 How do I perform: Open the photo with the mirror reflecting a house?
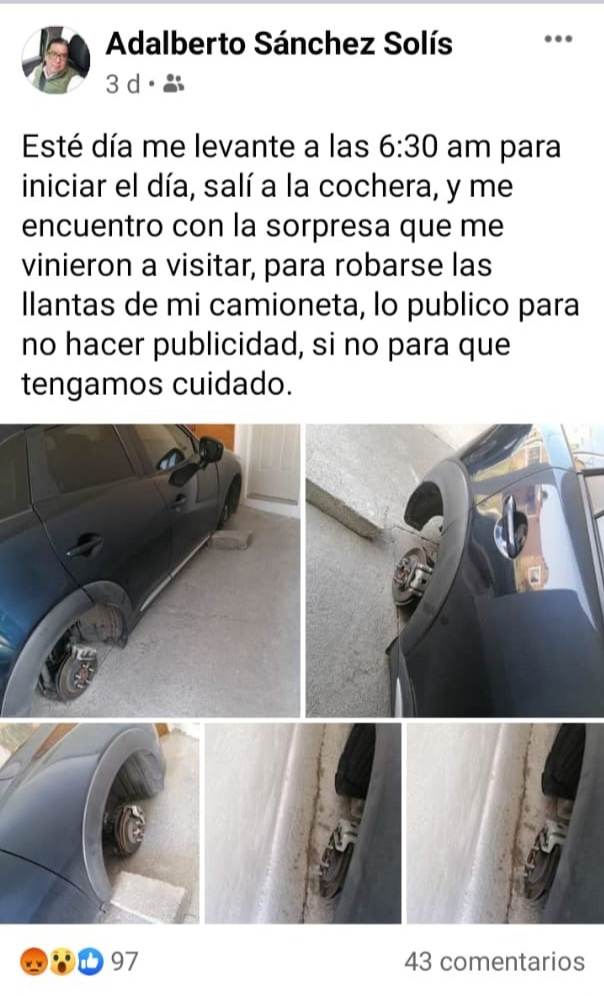(x=455, y=570)
